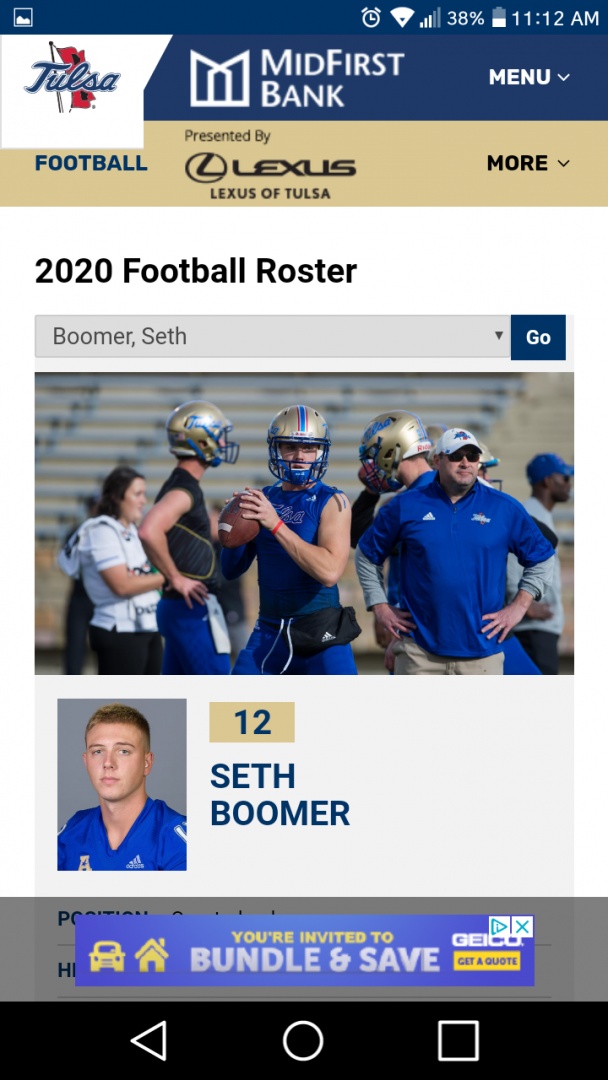This screenshot has width=608, height=1080.
Task: Tap the Go button
Action: (x=538, y=337)
